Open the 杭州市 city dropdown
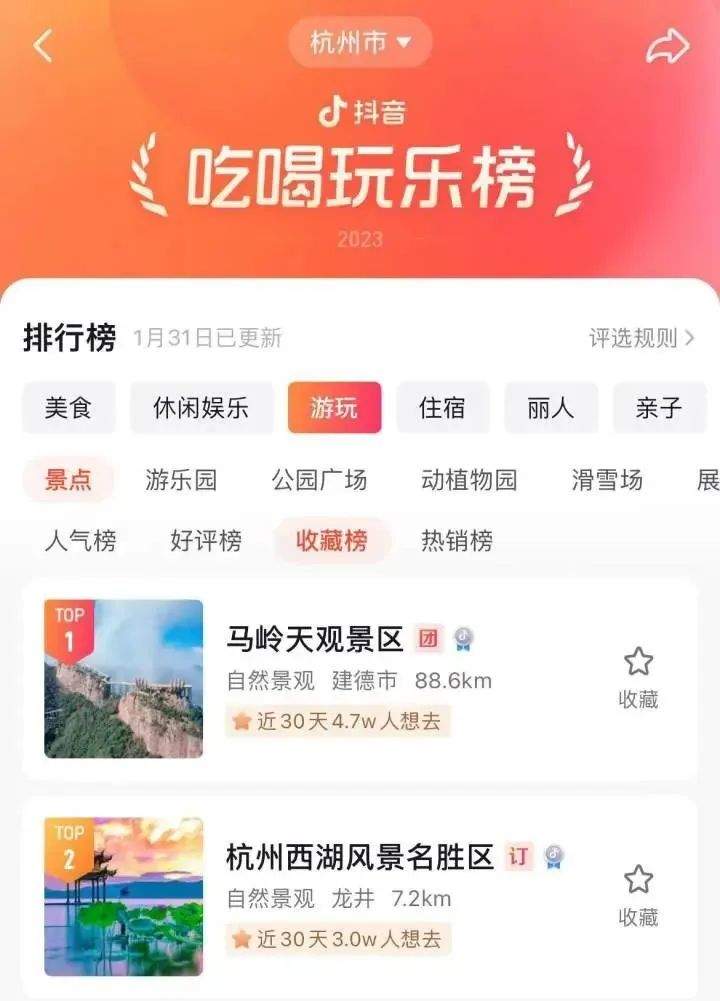The width and height of the screenshot is (720, 1001). pyautogui.click(x=360, y=43)
